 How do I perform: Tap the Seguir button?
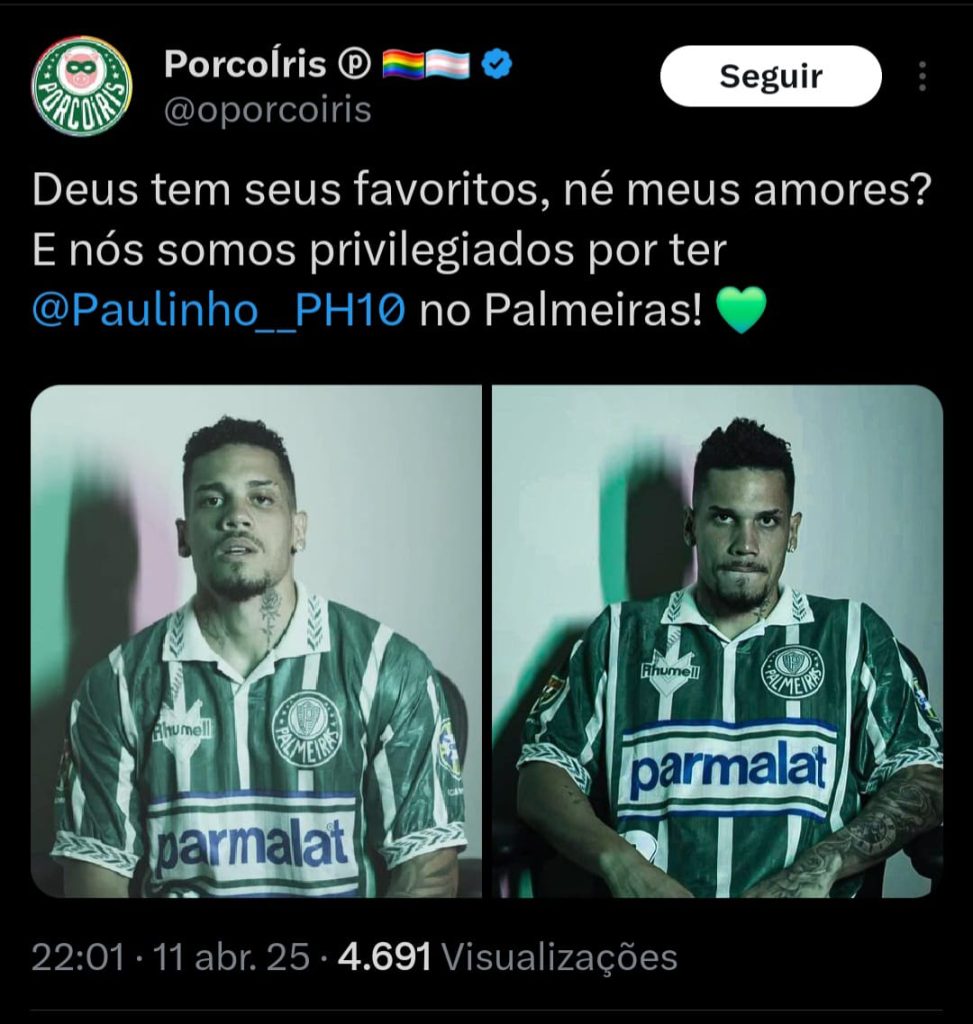(770, 77)
